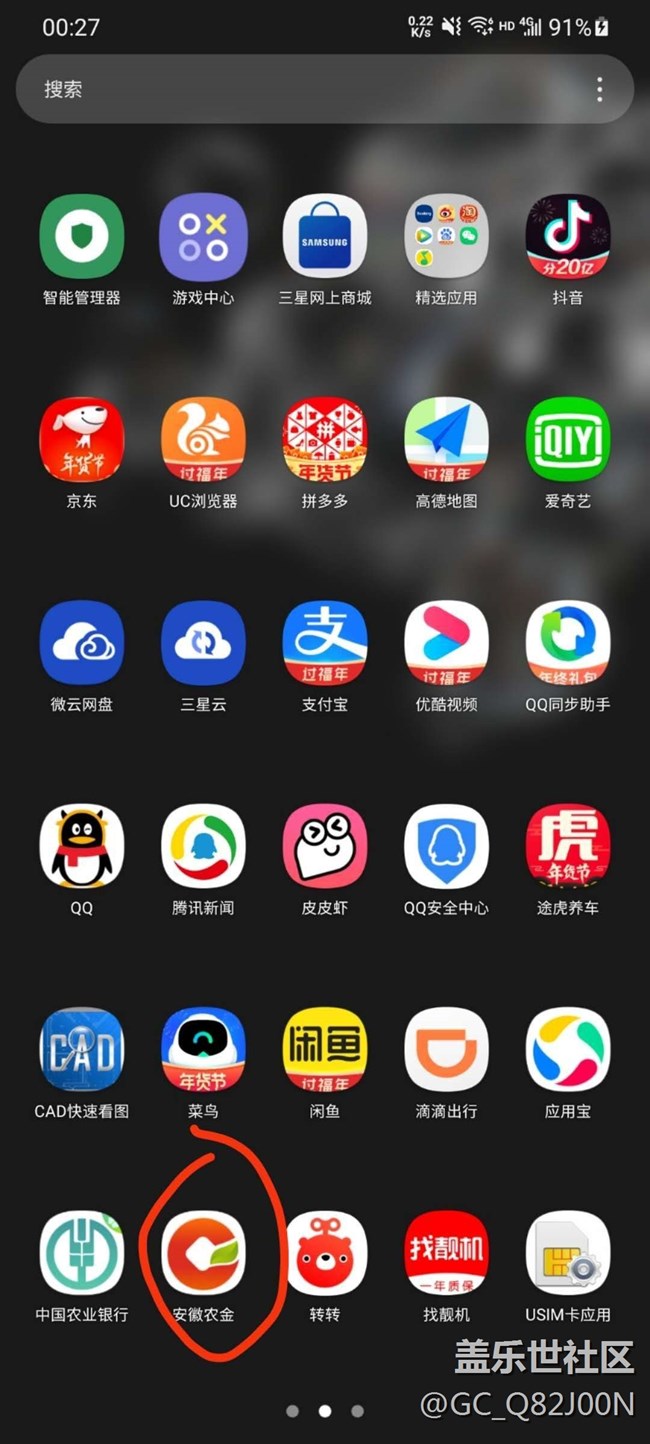
Task: Open 高德地图 maps app
Action: tap(446, 440)
